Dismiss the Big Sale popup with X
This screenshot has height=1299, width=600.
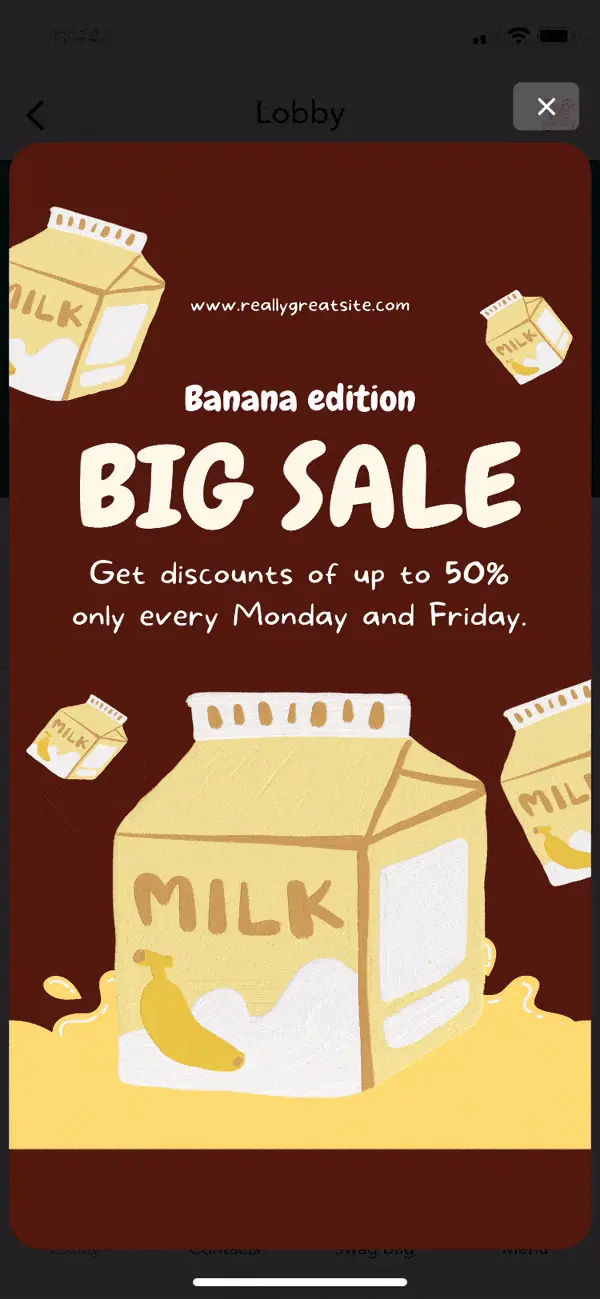point(546,107)
